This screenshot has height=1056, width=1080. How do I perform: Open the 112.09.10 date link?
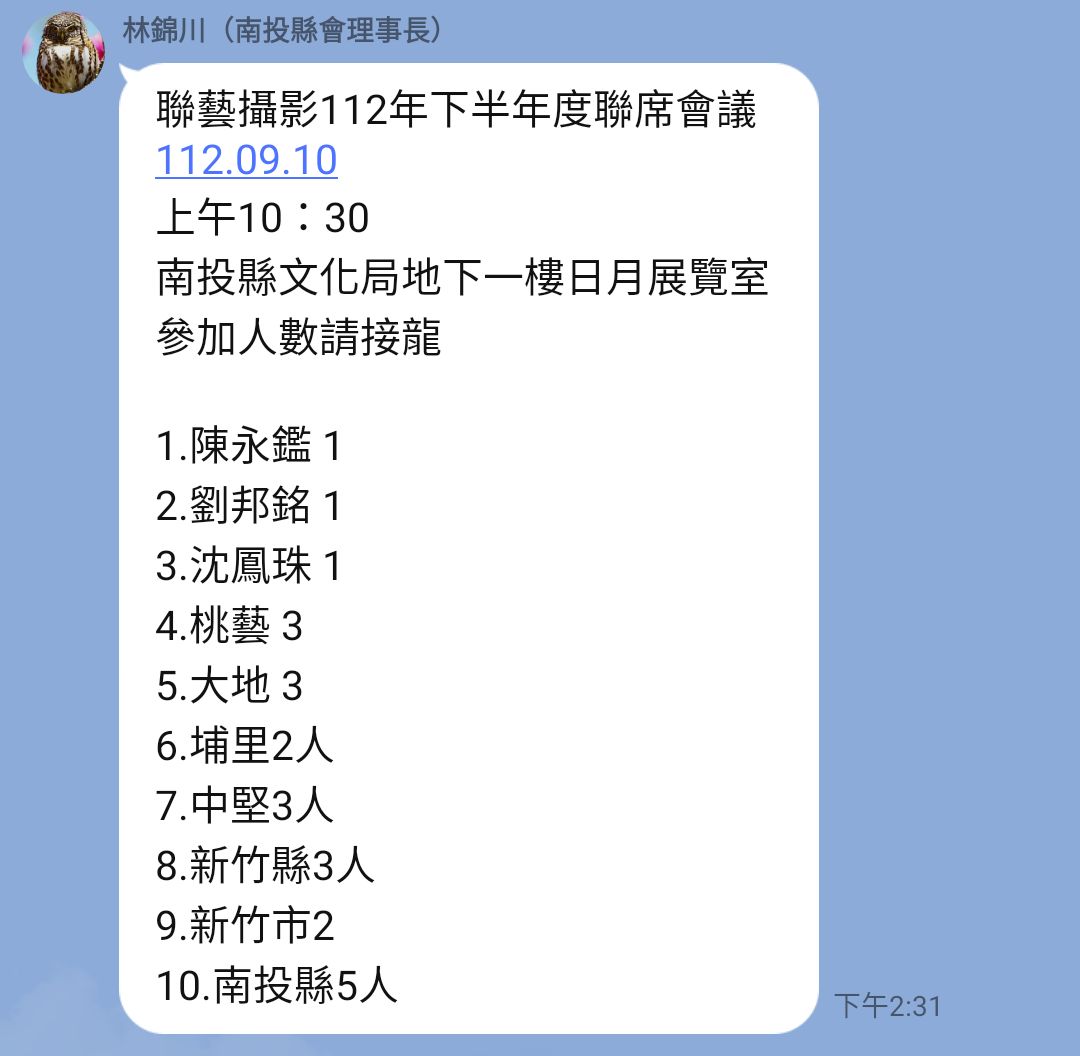click(246, 161)
